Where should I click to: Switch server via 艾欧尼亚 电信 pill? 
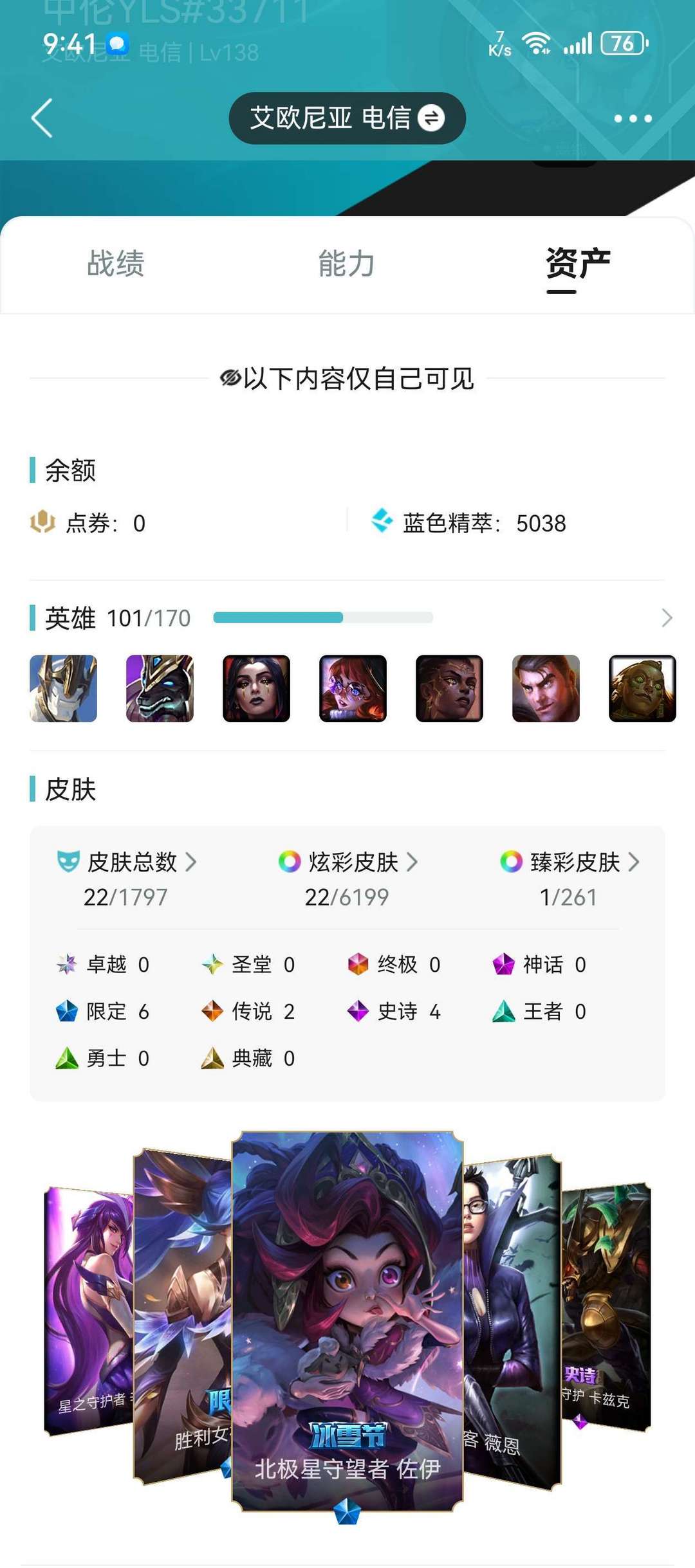coord(347,118)
